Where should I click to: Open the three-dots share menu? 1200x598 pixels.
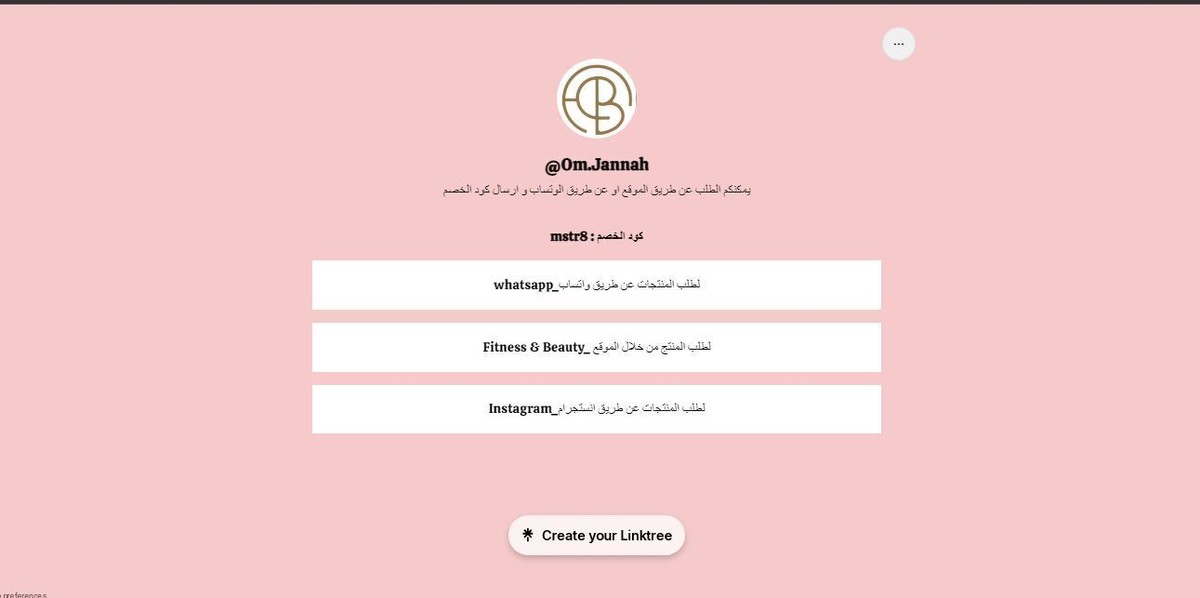(898, 44)
